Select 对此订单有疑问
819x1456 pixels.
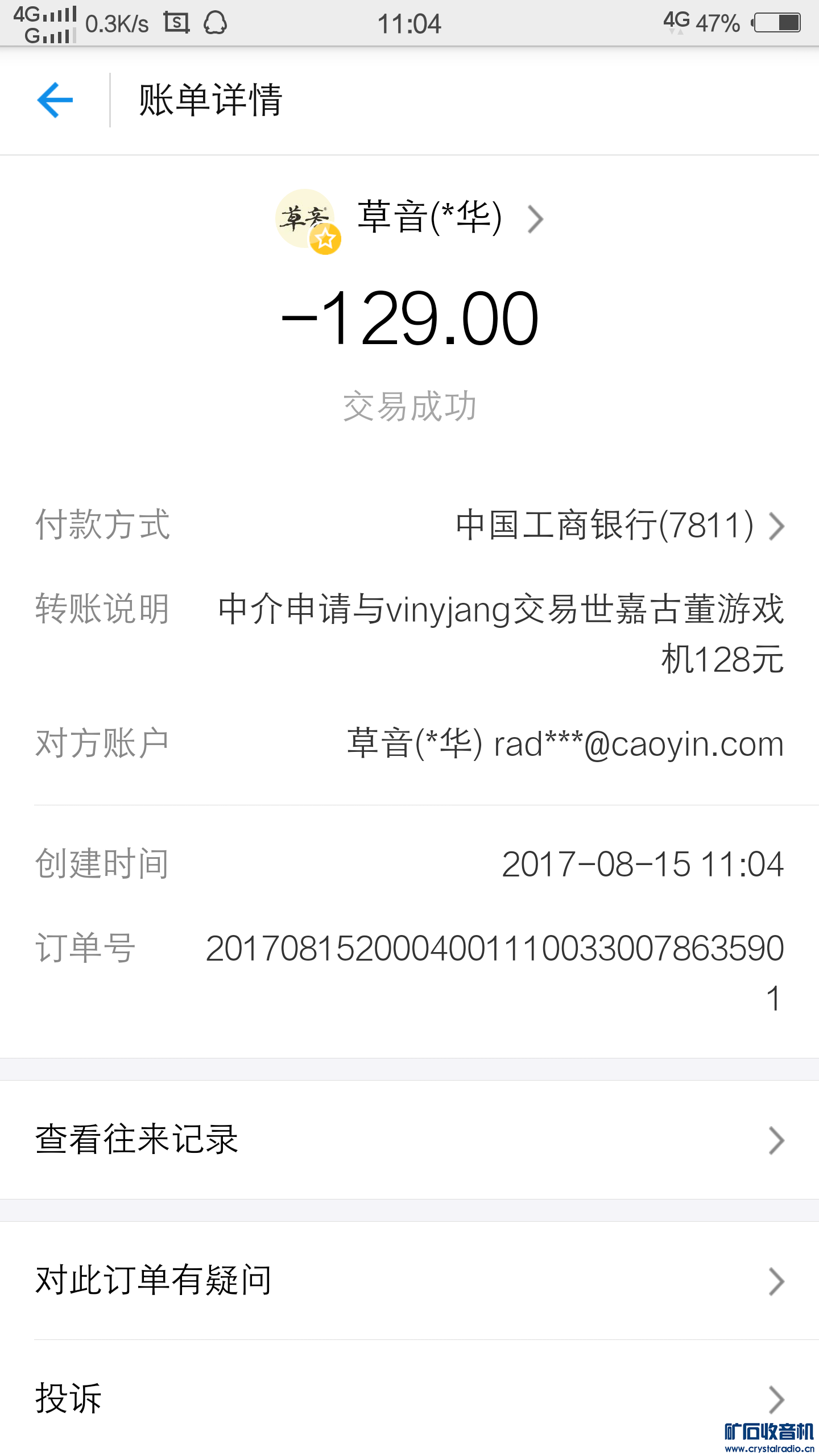point(409,1281)
